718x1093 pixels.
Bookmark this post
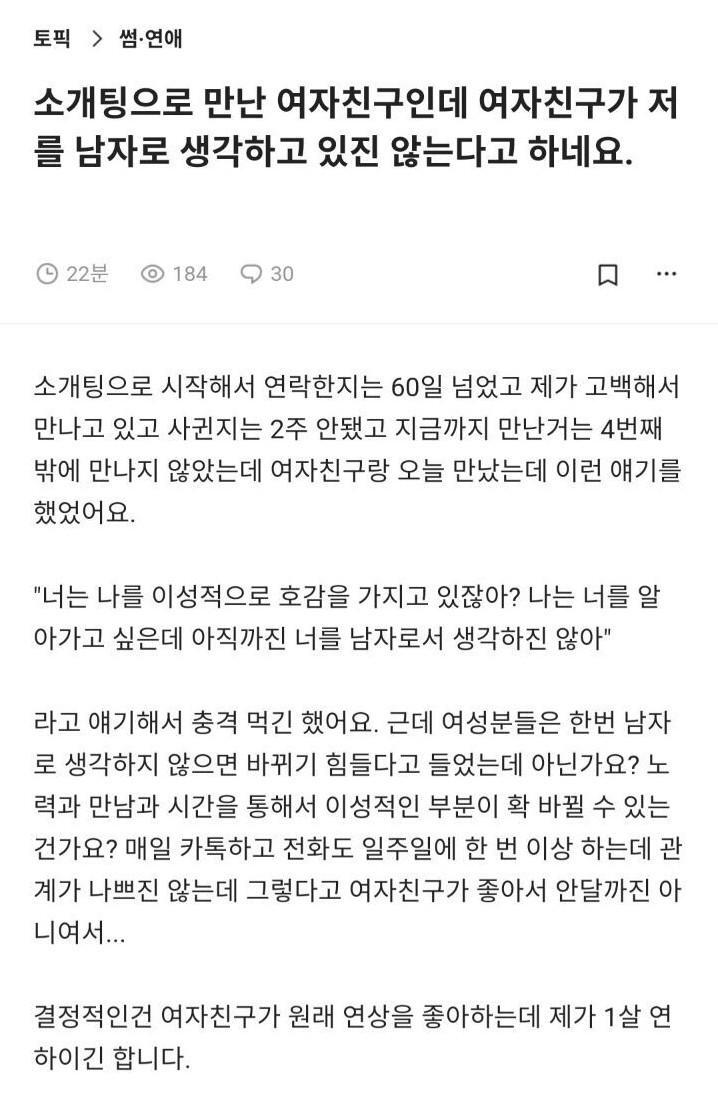coord(607,274)
